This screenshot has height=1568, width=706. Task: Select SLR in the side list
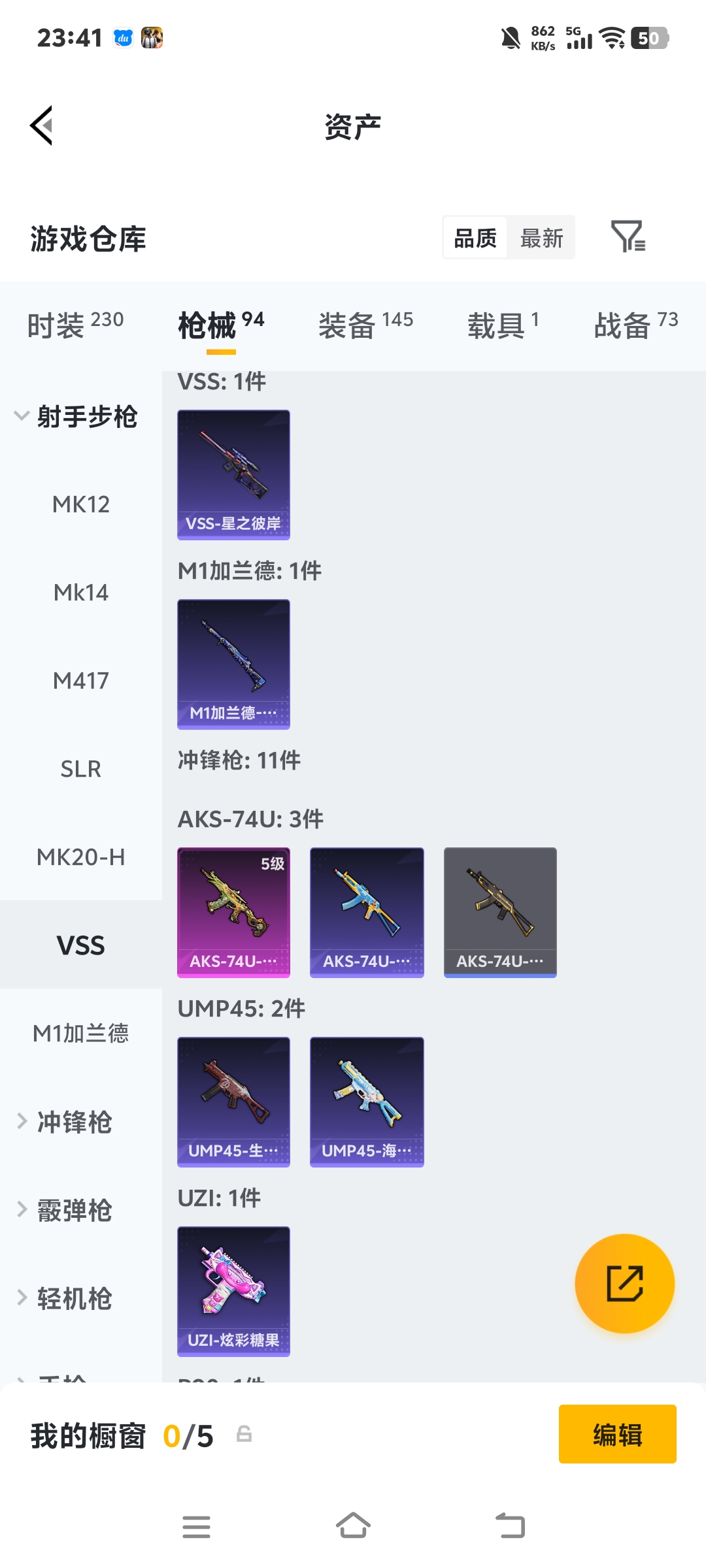(x=81, y=769)
